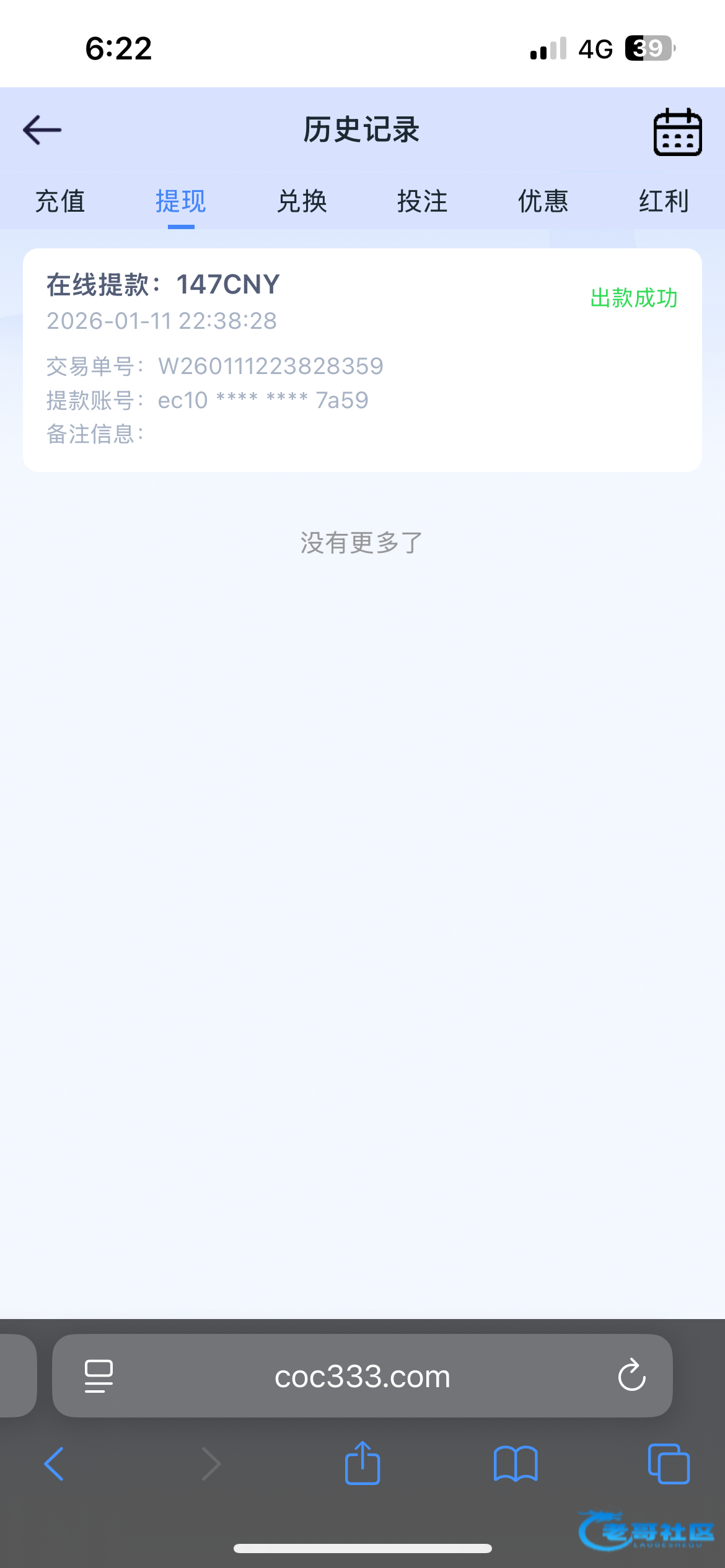The height and width of the screenshot is (1568, 725).
Task: Open the 147CNY withdrawal record
Action: 362,359
